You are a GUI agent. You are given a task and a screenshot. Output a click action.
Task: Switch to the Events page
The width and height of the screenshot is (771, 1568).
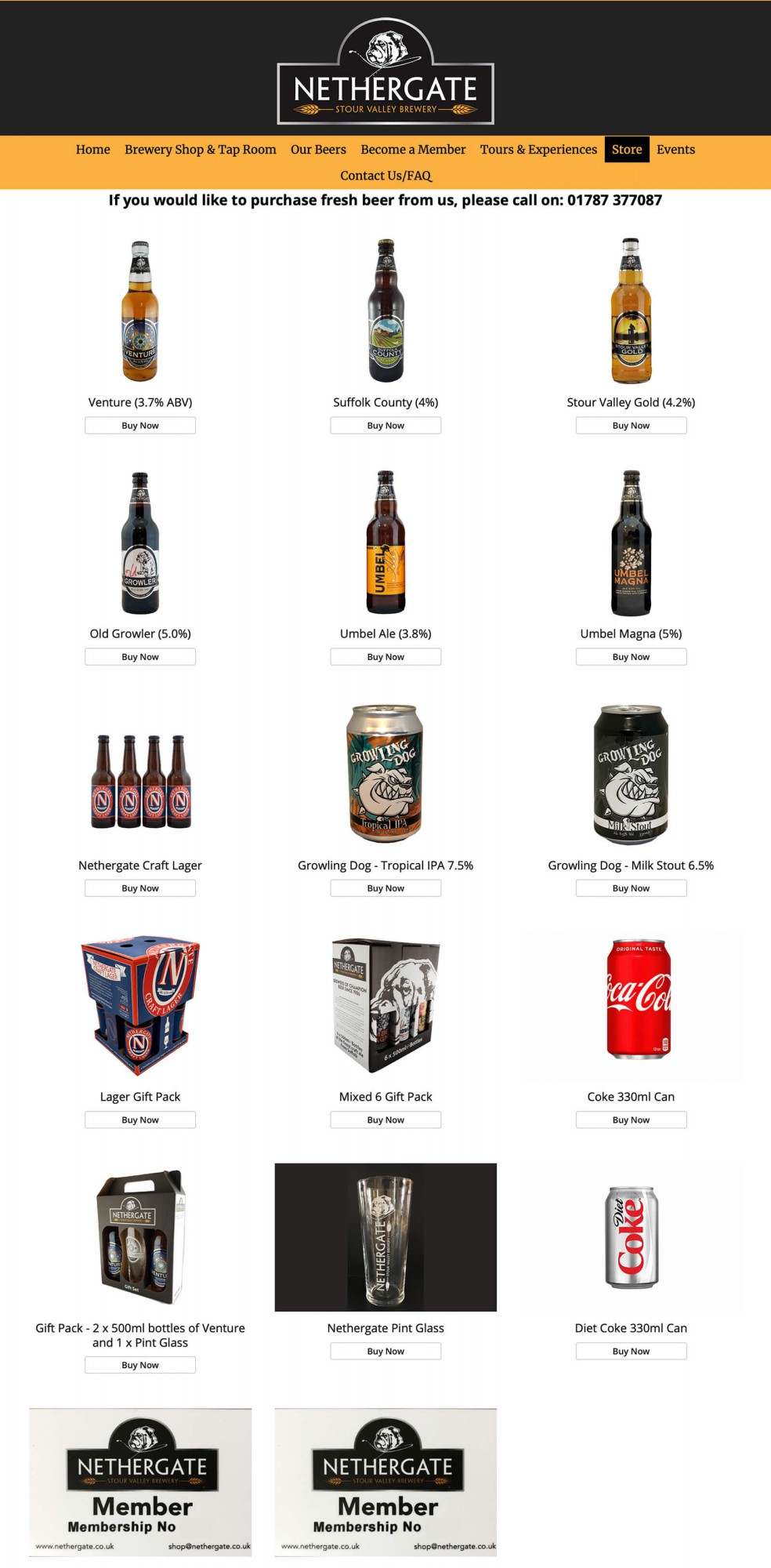[675, 150]
